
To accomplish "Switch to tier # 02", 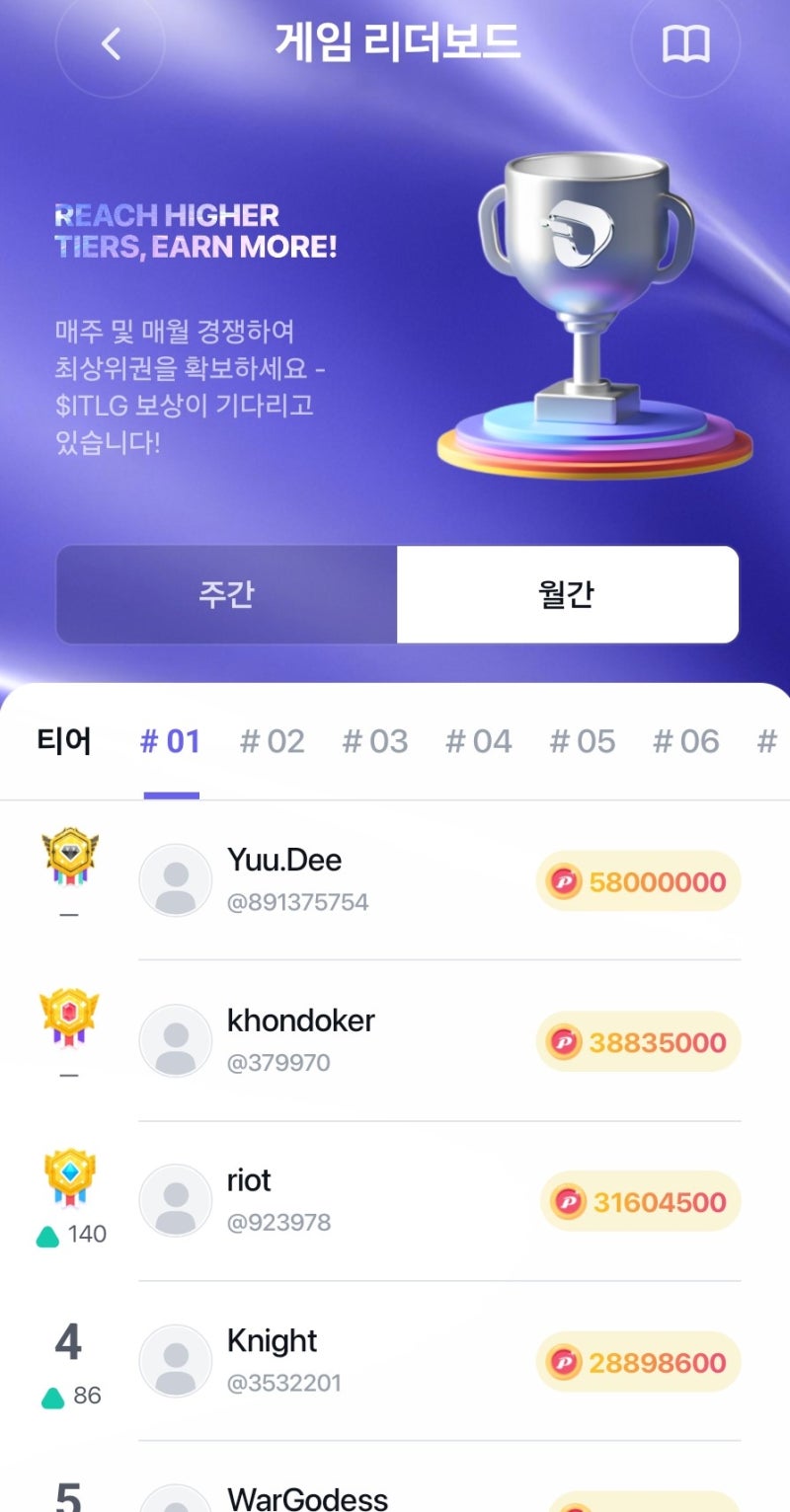I will (273, 742).
